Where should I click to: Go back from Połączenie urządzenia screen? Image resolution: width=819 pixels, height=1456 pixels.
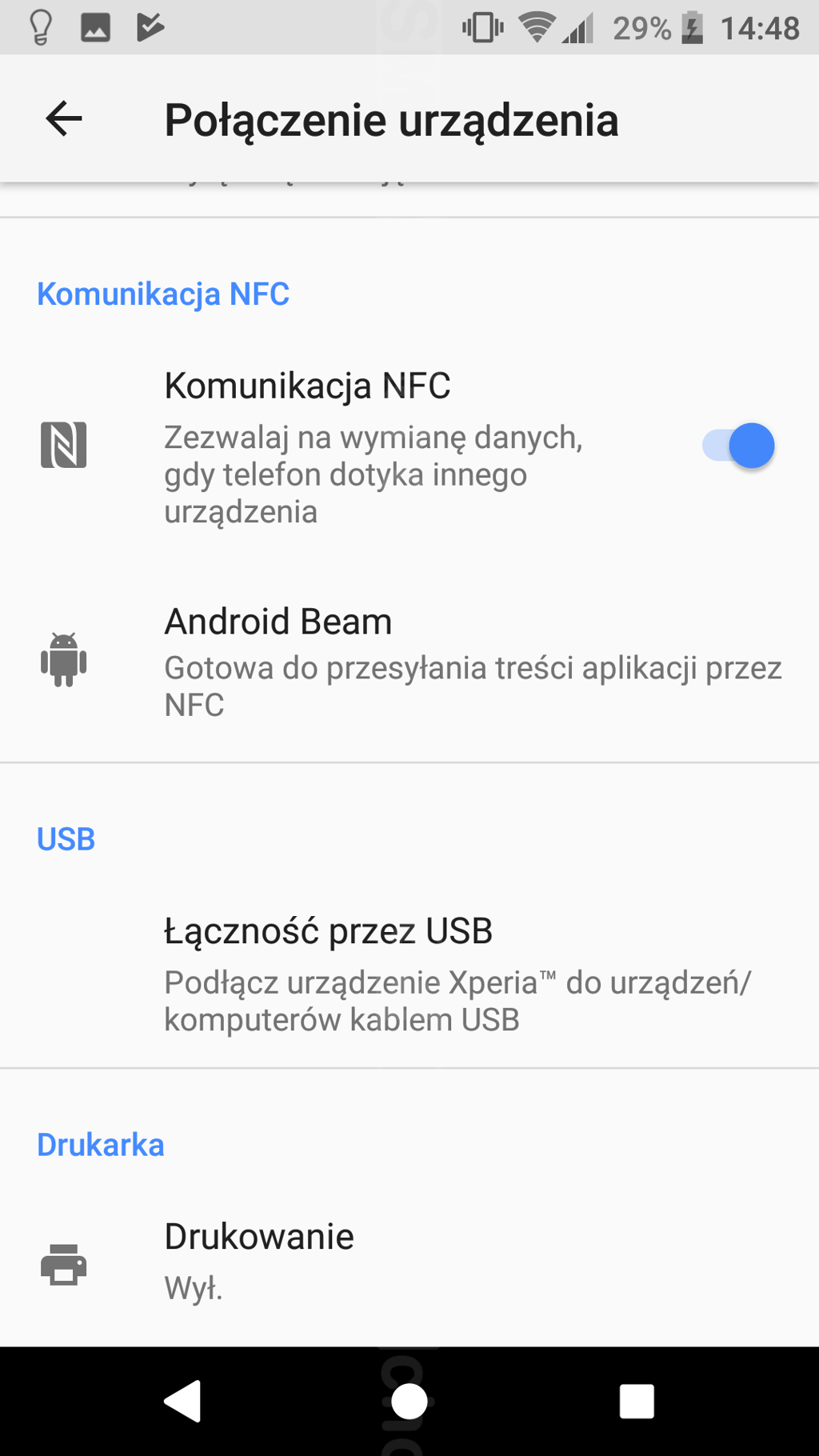point(64,120)
